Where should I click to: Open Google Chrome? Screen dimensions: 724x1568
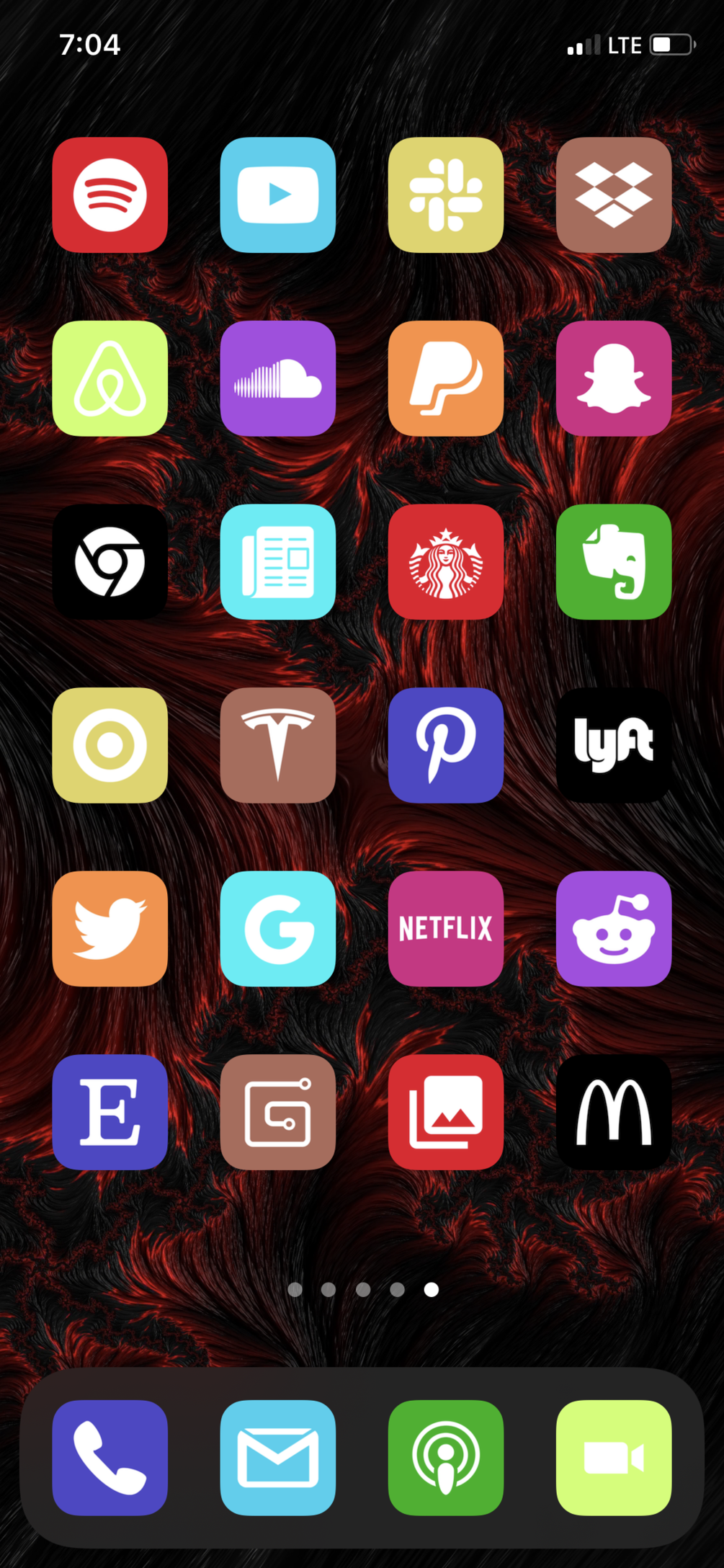tap(110, 562)
